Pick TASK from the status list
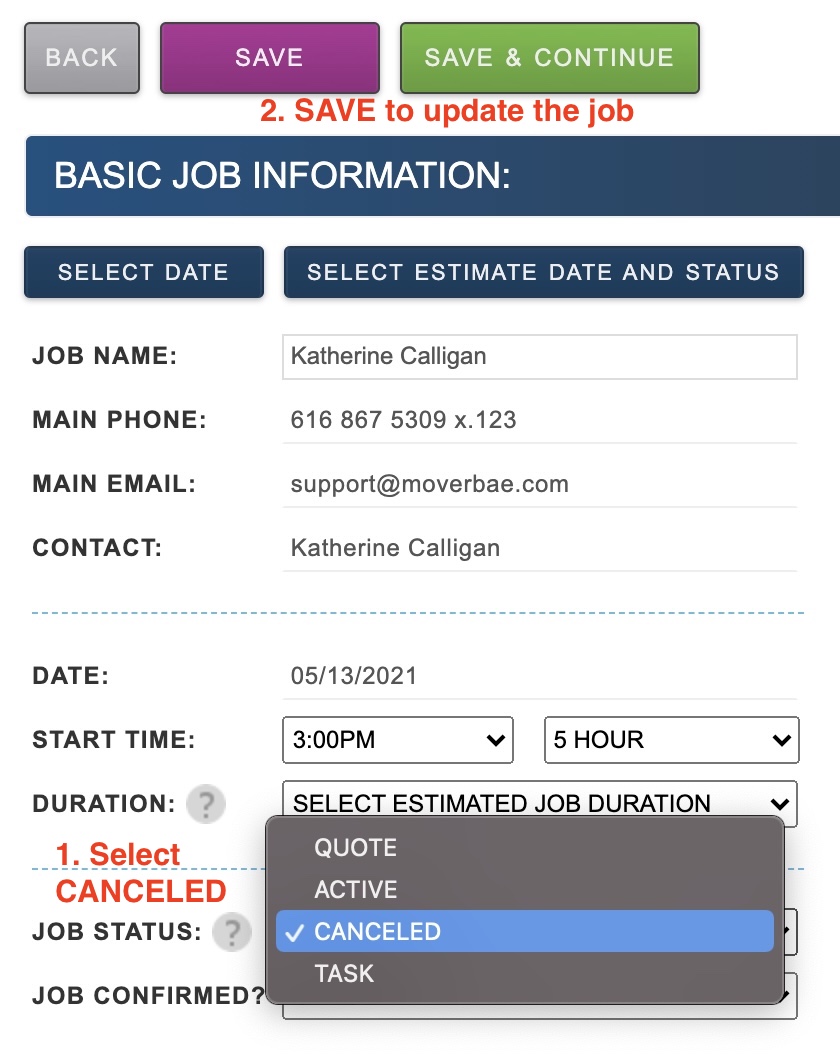This screenshot has height=1058, width=840. [343, 973]
